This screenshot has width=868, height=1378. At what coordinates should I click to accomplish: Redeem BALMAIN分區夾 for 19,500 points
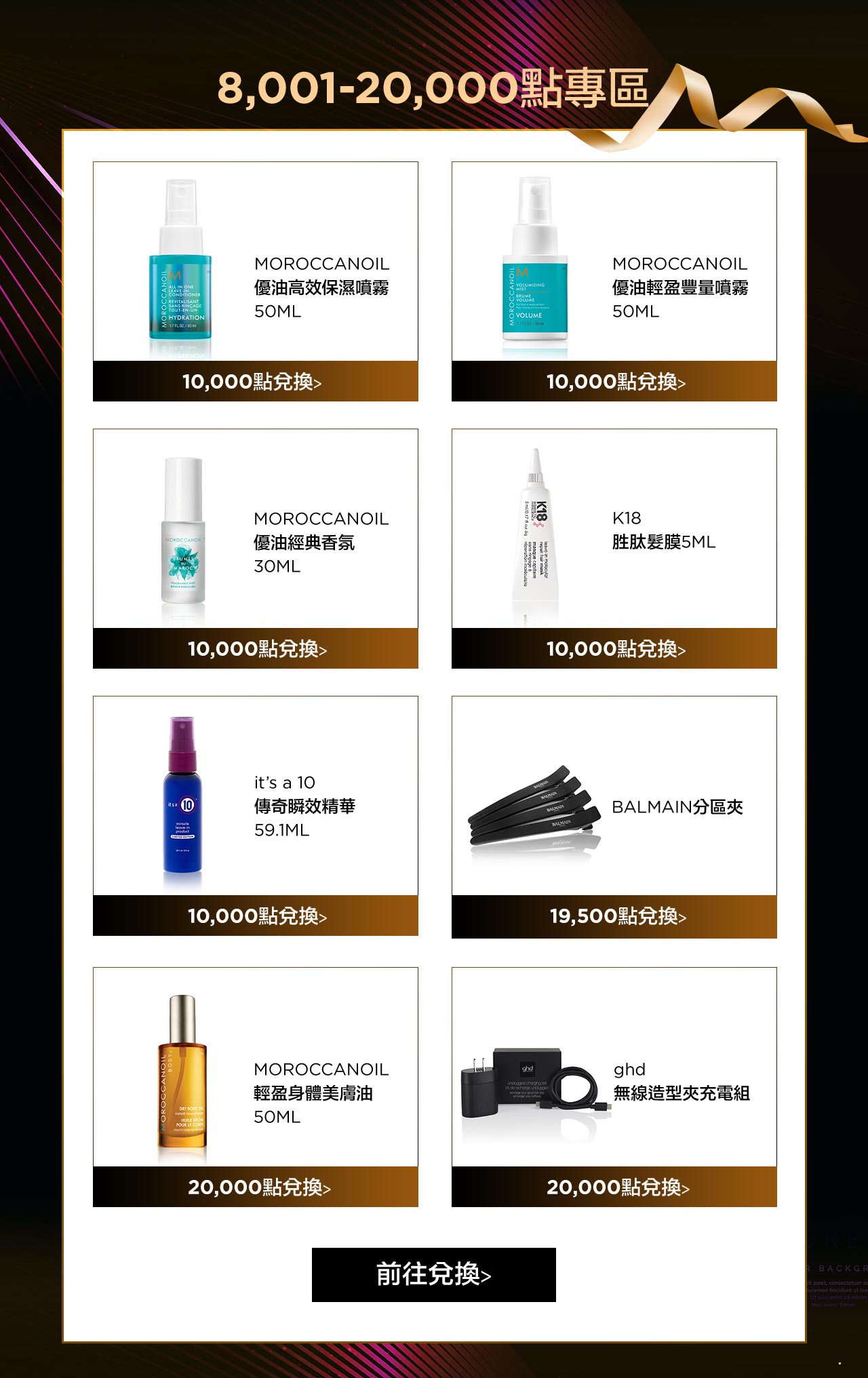pos(614,916)
